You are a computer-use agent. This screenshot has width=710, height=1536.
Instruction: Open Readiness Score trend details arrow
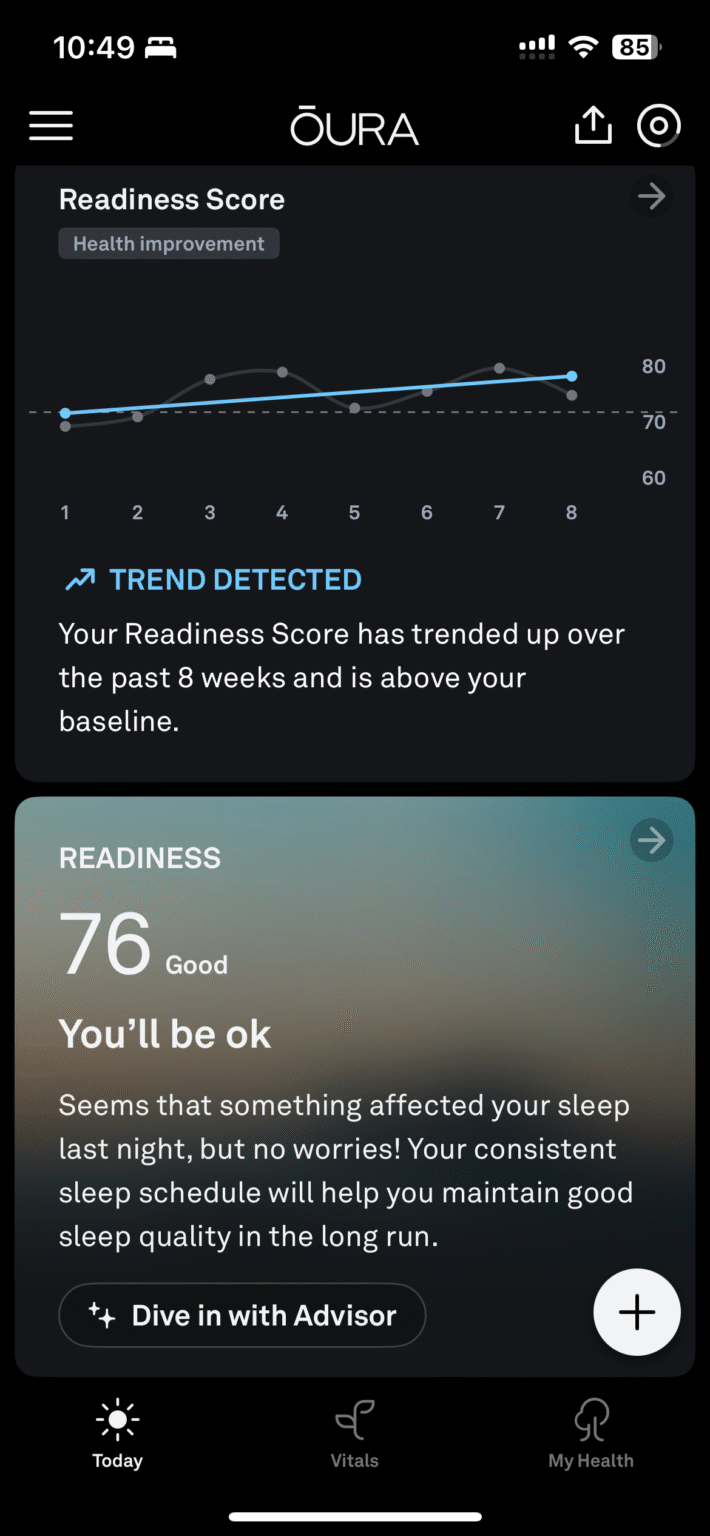[651, 196]
